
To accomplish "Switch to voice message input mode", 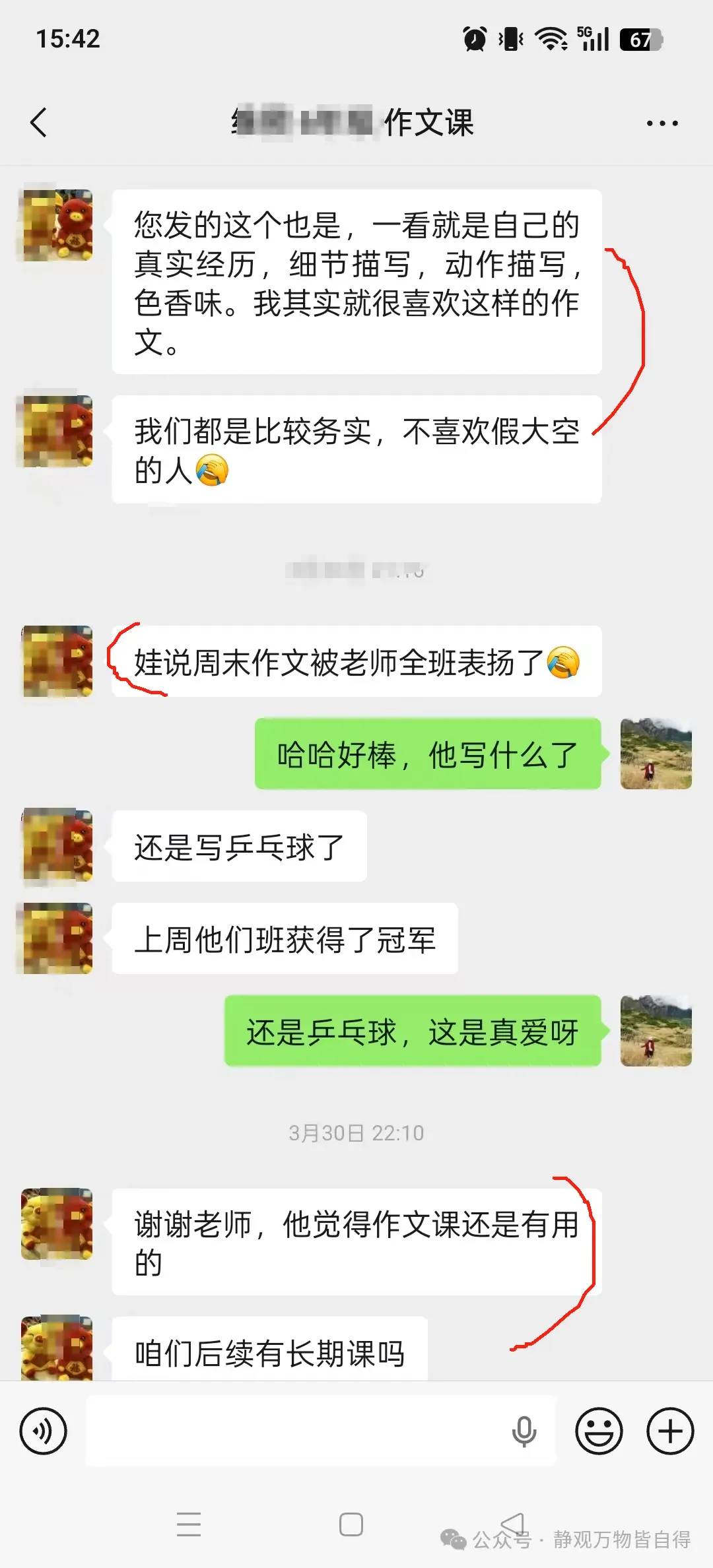I will (x=44, y=1431).
